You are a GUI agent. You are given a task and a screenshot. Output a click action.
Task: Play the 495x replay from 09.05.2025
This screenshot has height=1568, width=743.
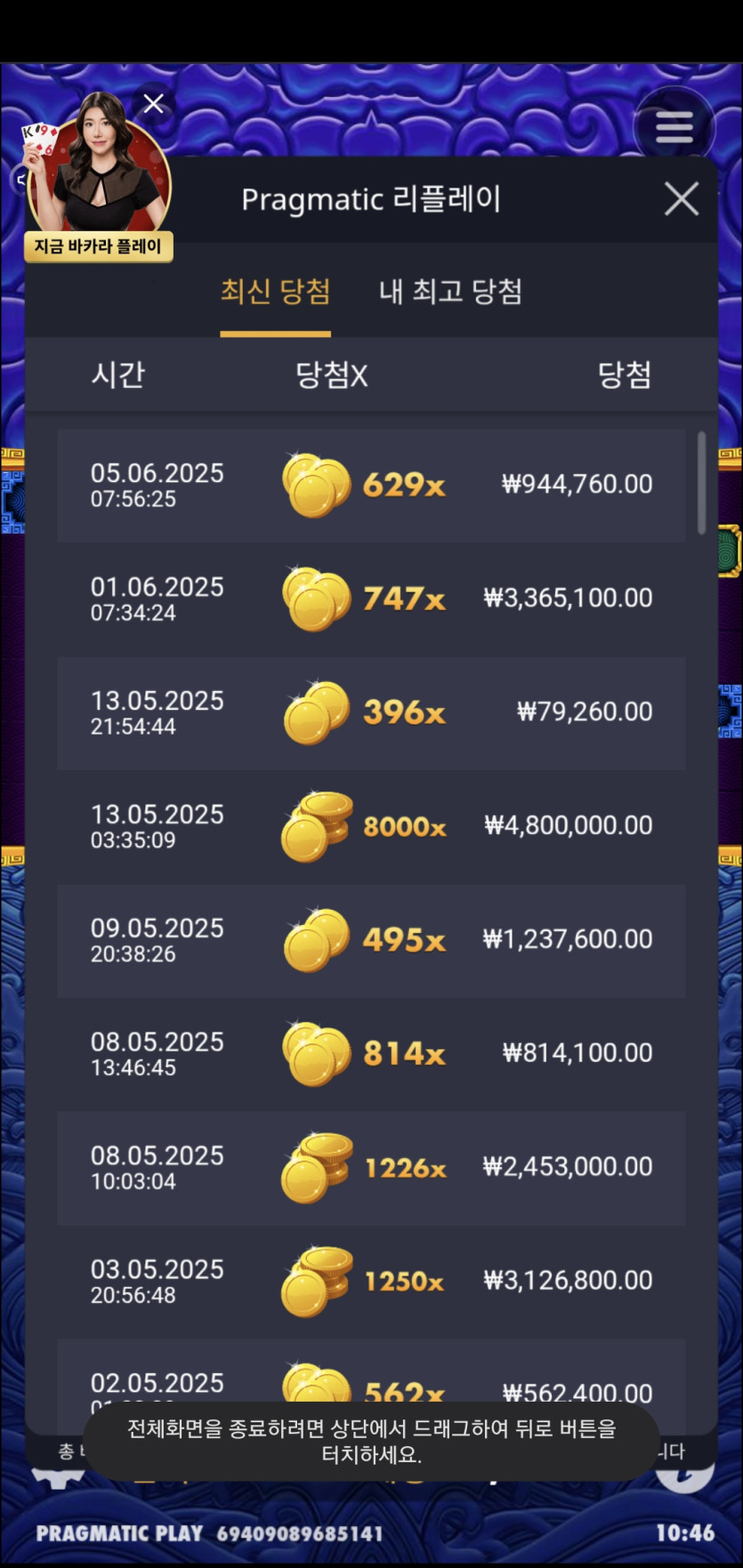pyautogui.click(x=371, y=941)
